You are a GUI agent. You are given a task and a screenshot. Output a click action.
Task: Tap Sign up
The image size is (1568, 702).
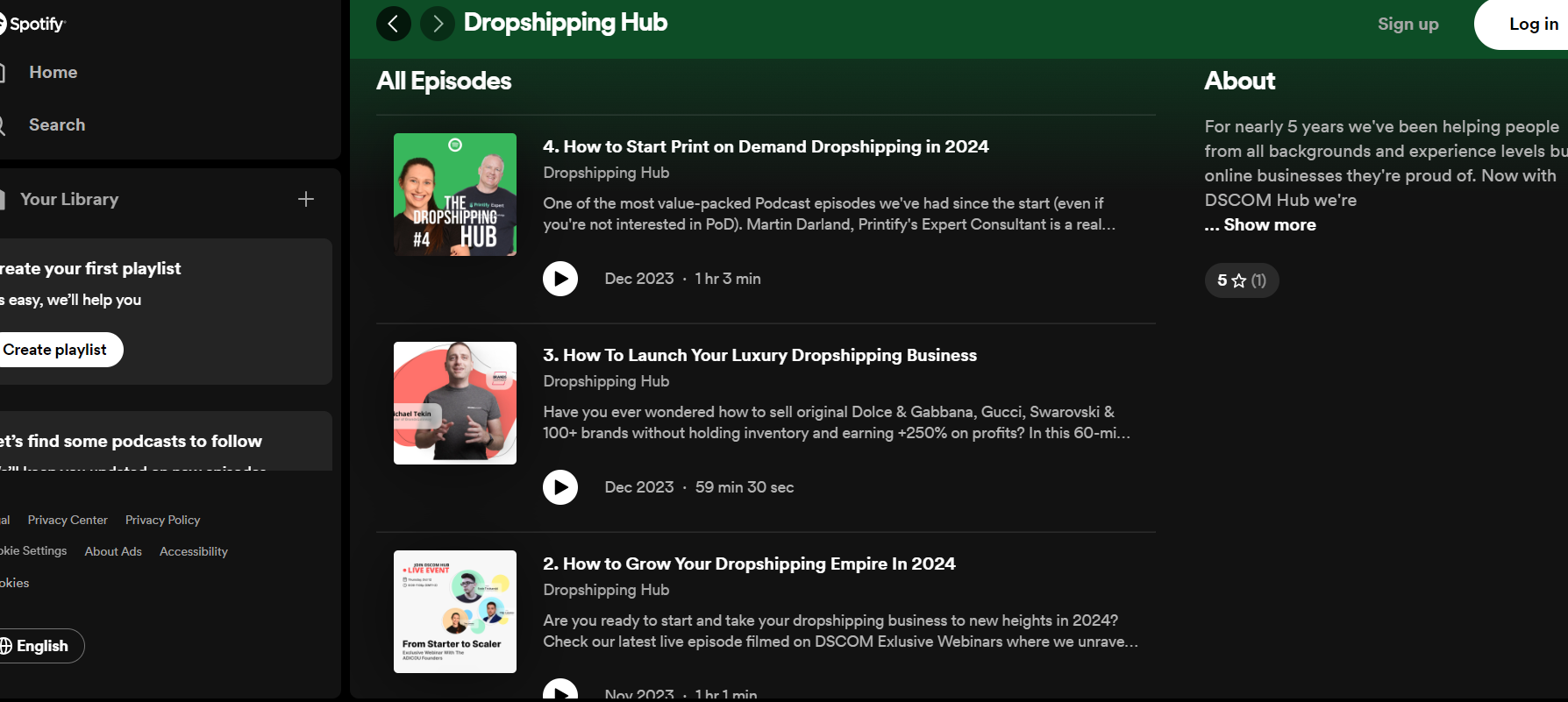1408,25
